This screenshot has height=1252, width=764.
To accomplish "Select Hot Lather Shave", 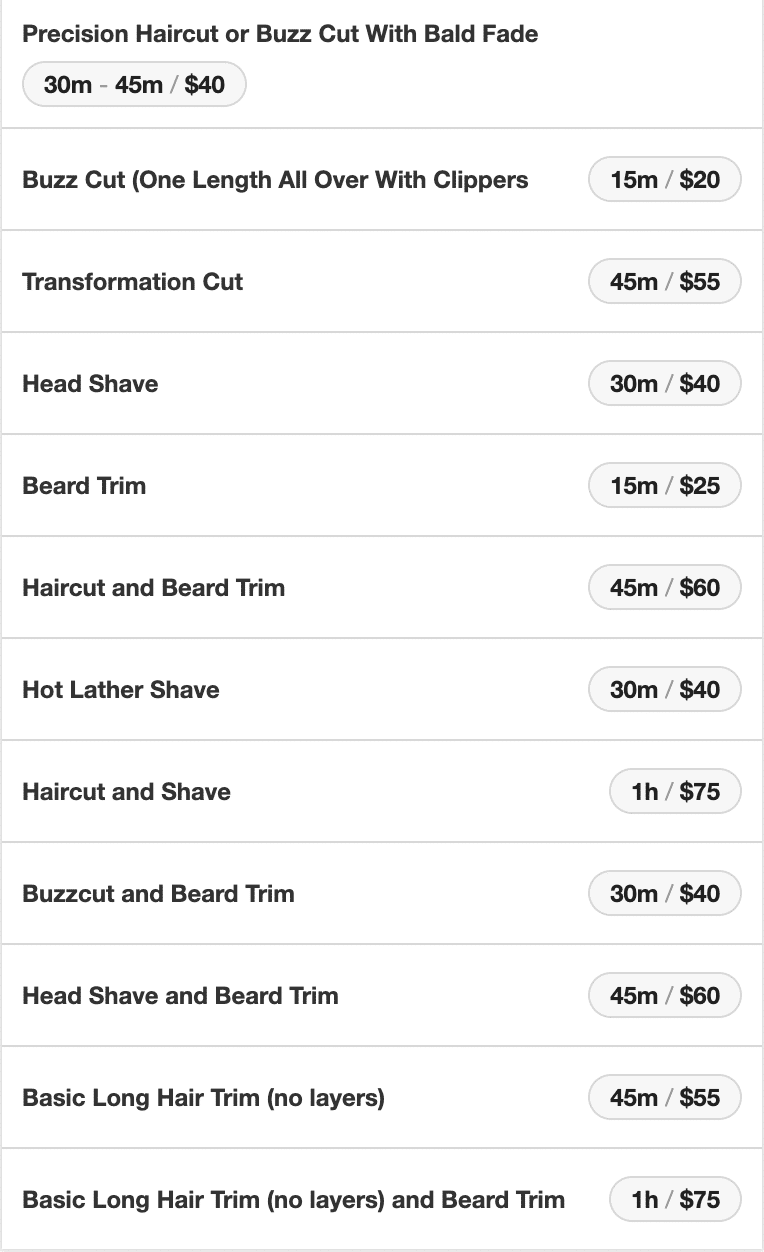I will pos(382,690).
